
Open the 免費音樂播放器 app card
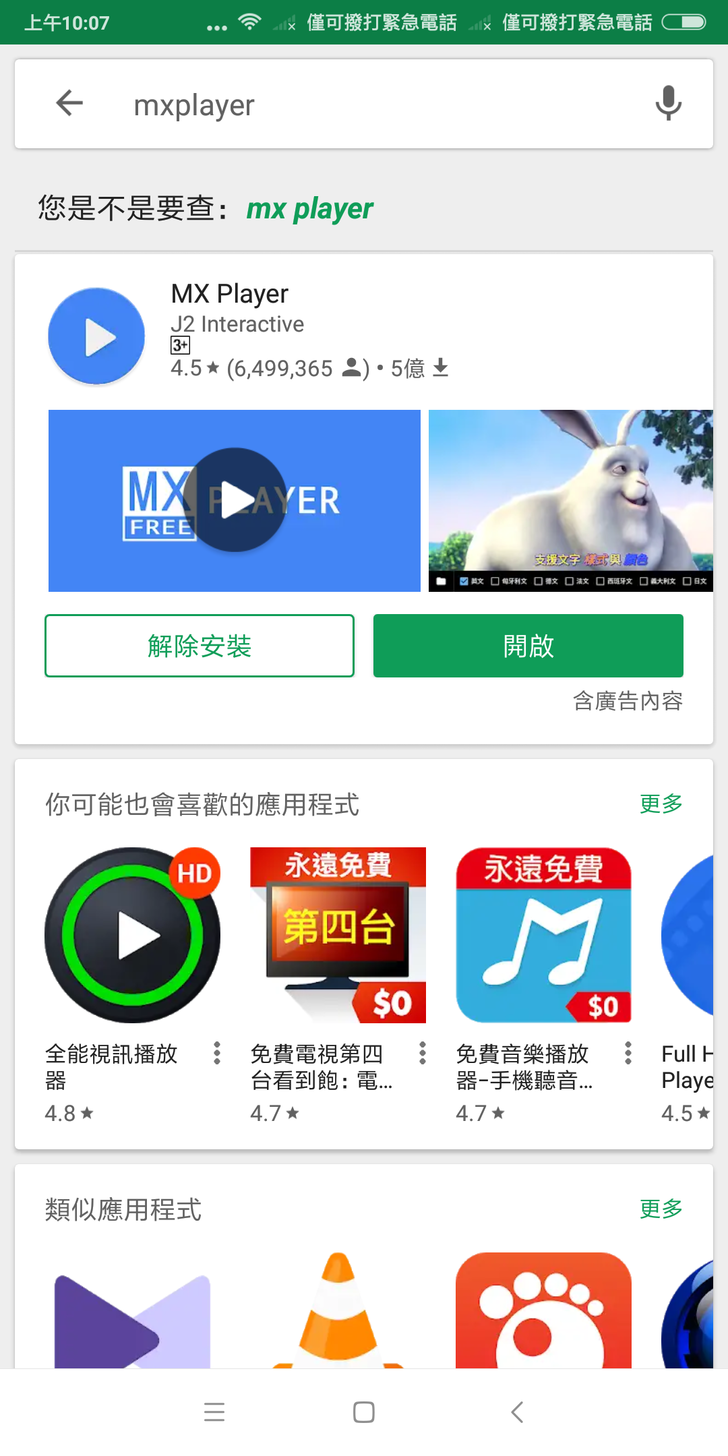coord(543,935)
